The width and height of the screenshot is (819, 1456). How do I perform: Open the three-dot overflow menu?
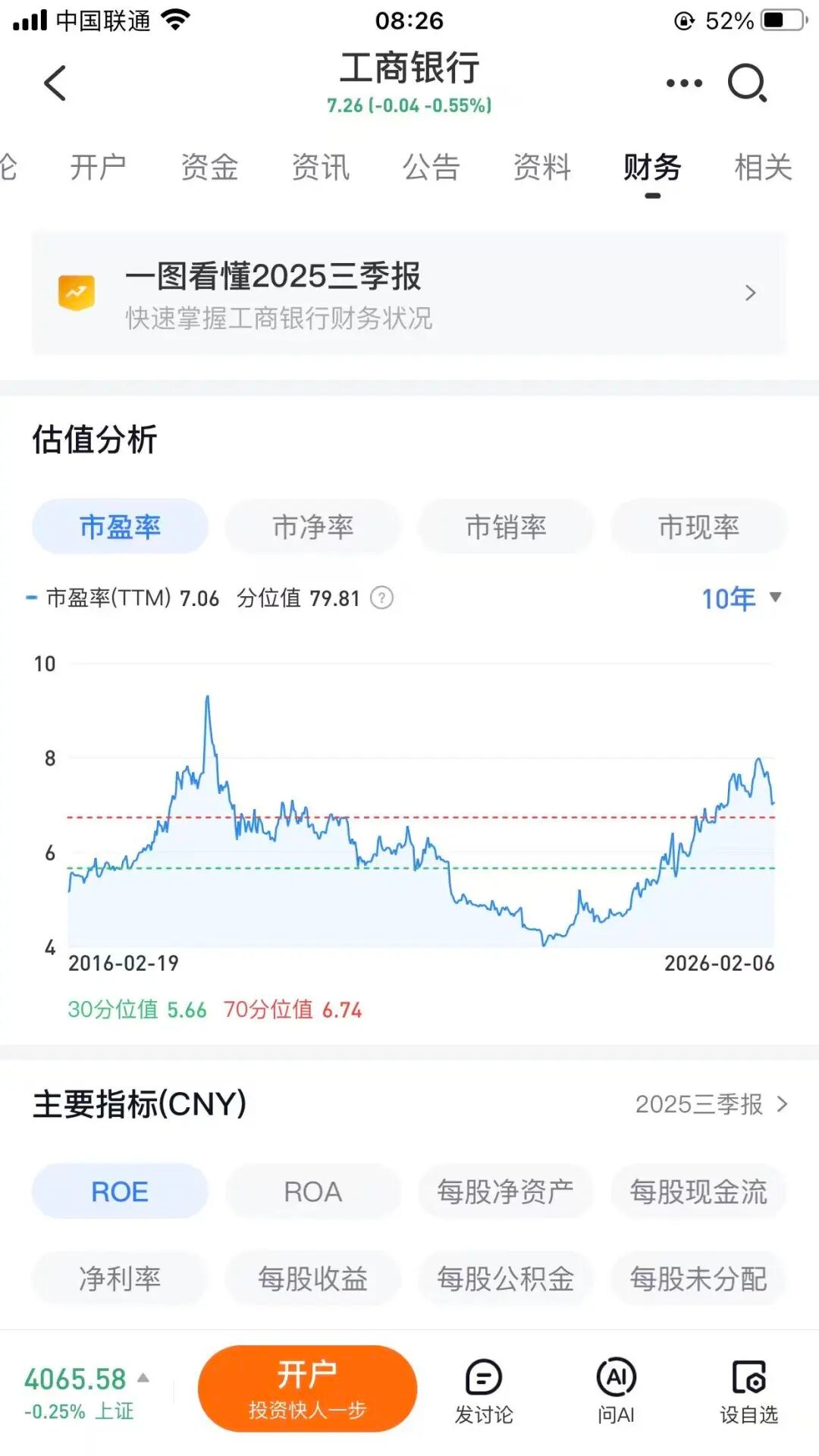tap(684, 83)
